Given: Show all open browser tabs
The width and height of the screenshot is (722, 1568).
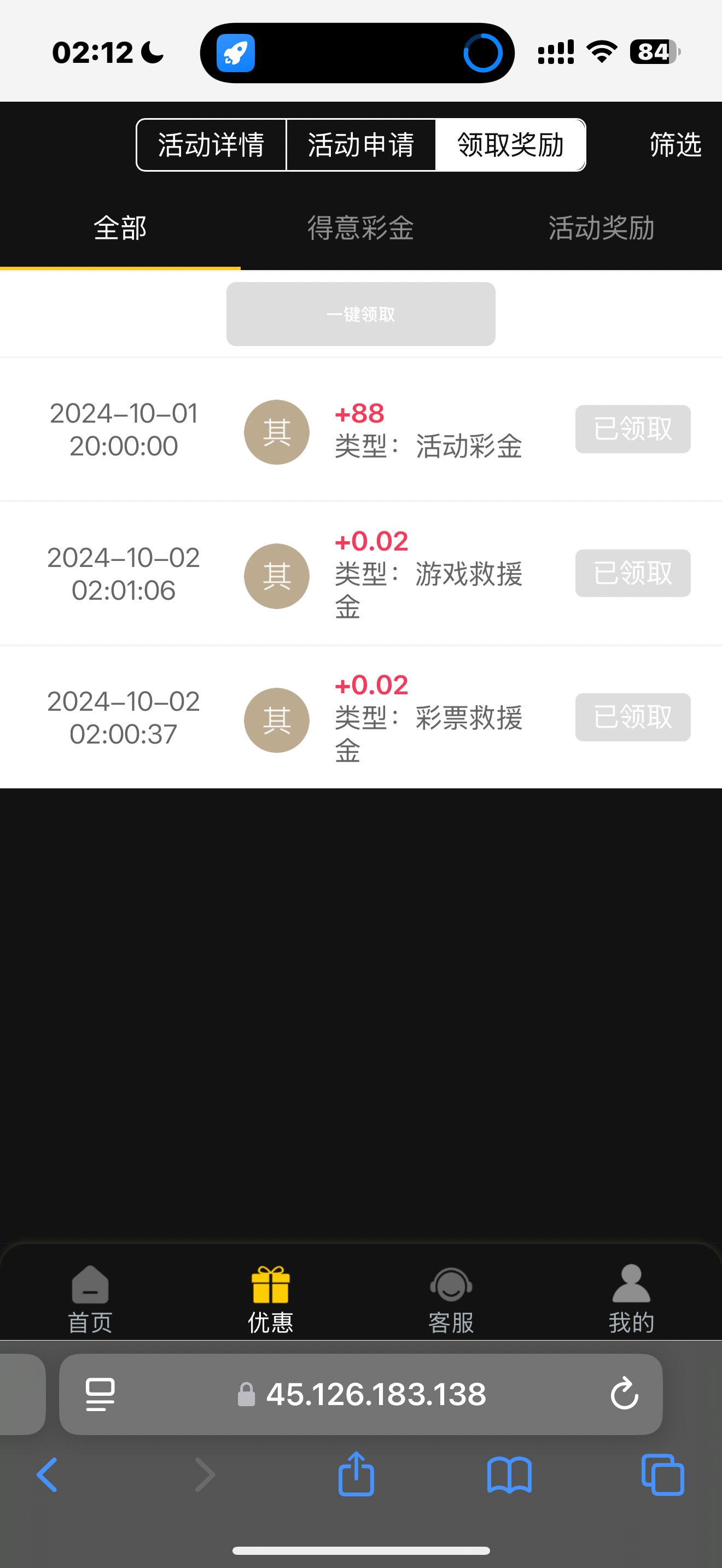Looking at the screenshot, I should (662, 1475).
